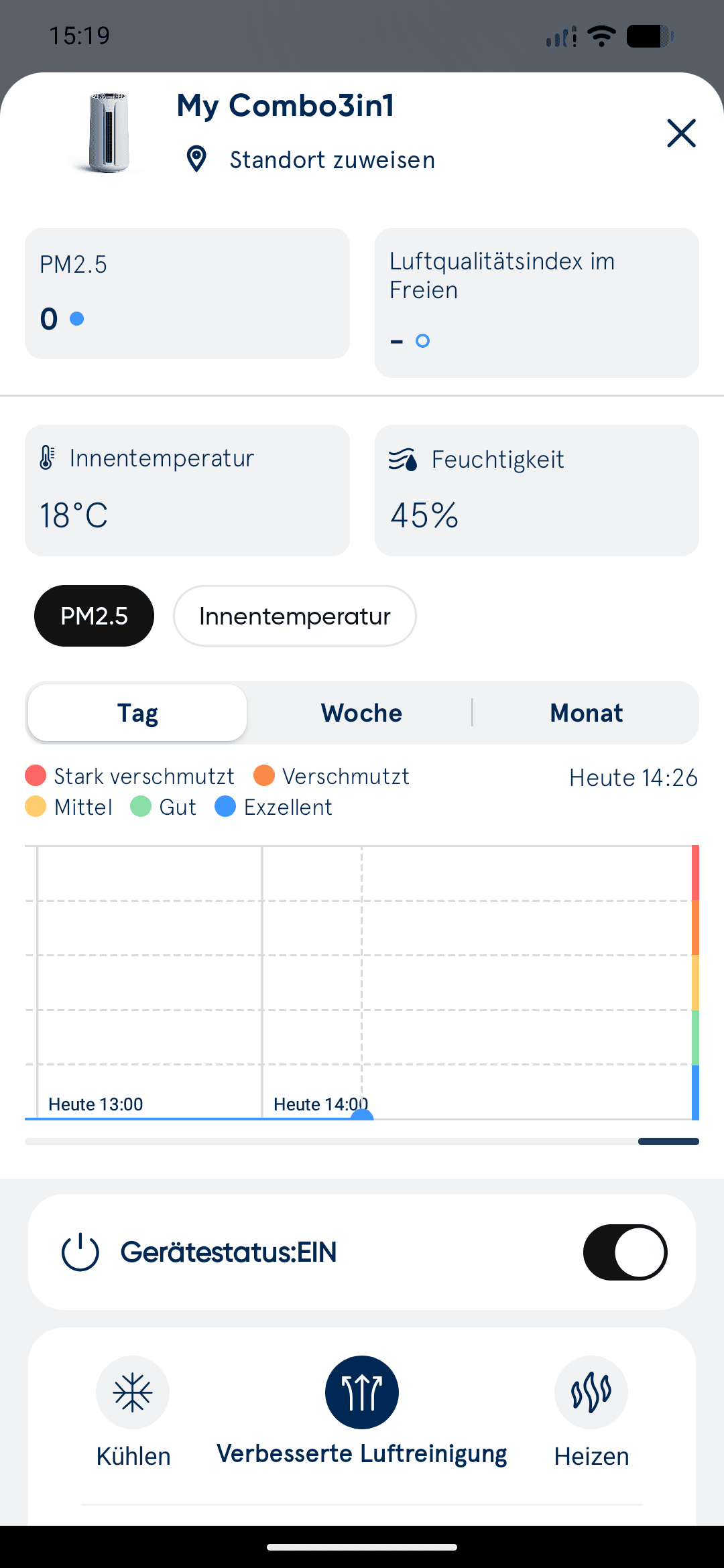Activate Heizen heating mode
Image resolution: width=724 pixels, height=1568 pixels.
coord(591,1394)
